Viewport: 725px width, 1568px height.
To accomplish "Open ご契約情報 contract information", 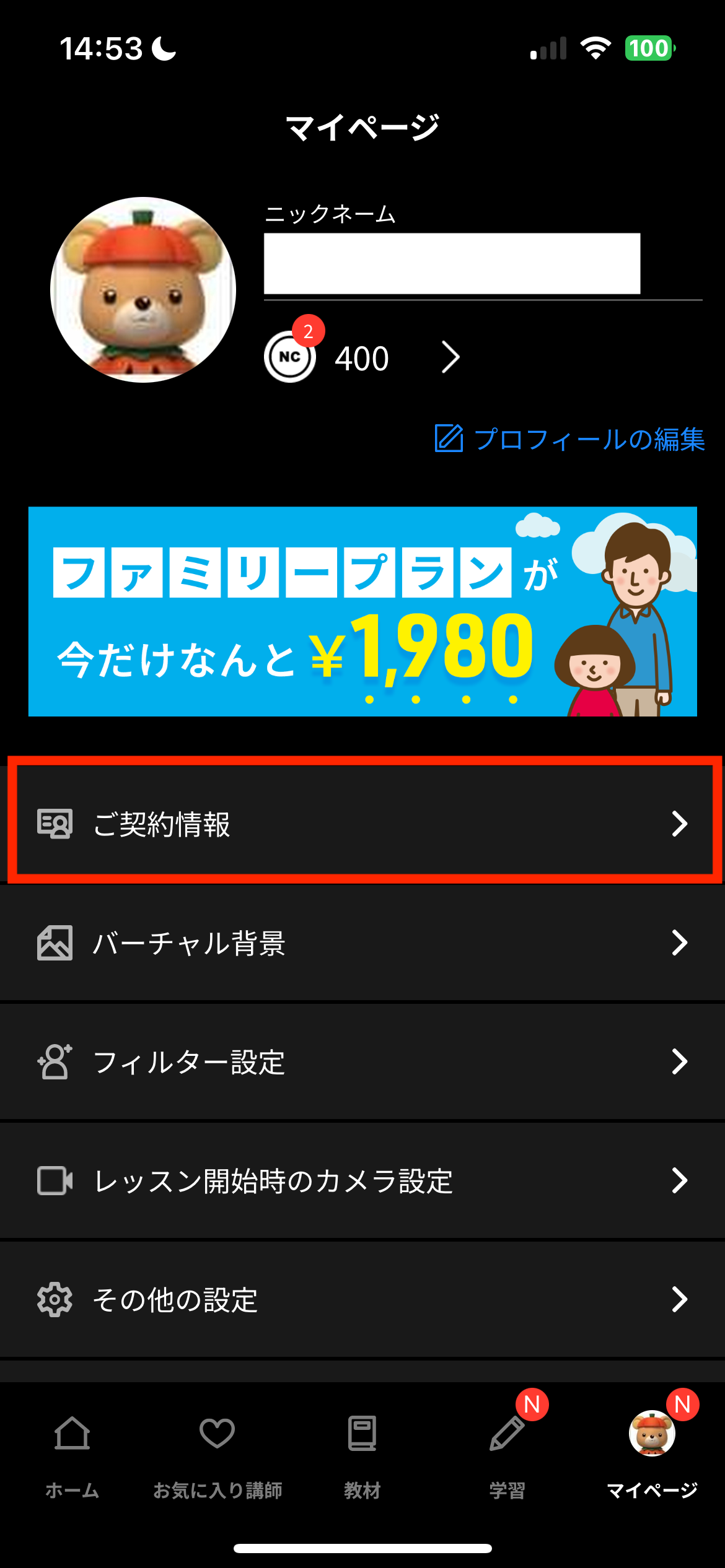I will point(362,824).
